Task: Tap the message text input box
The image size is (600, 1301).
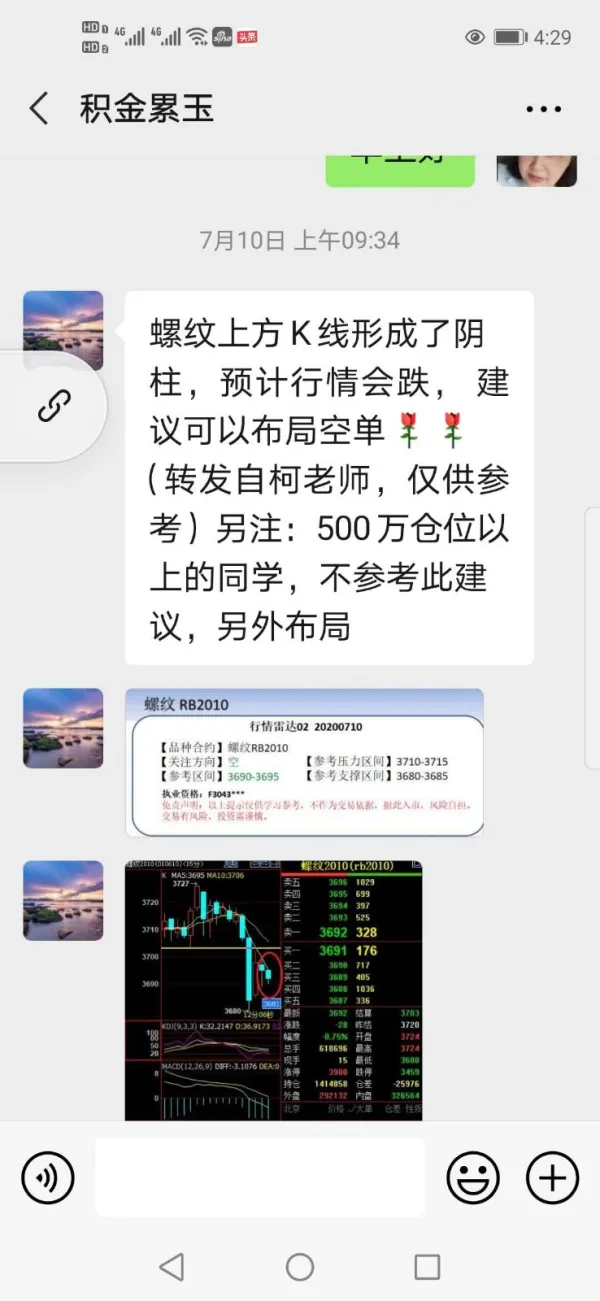Action: coord(260,1178)
